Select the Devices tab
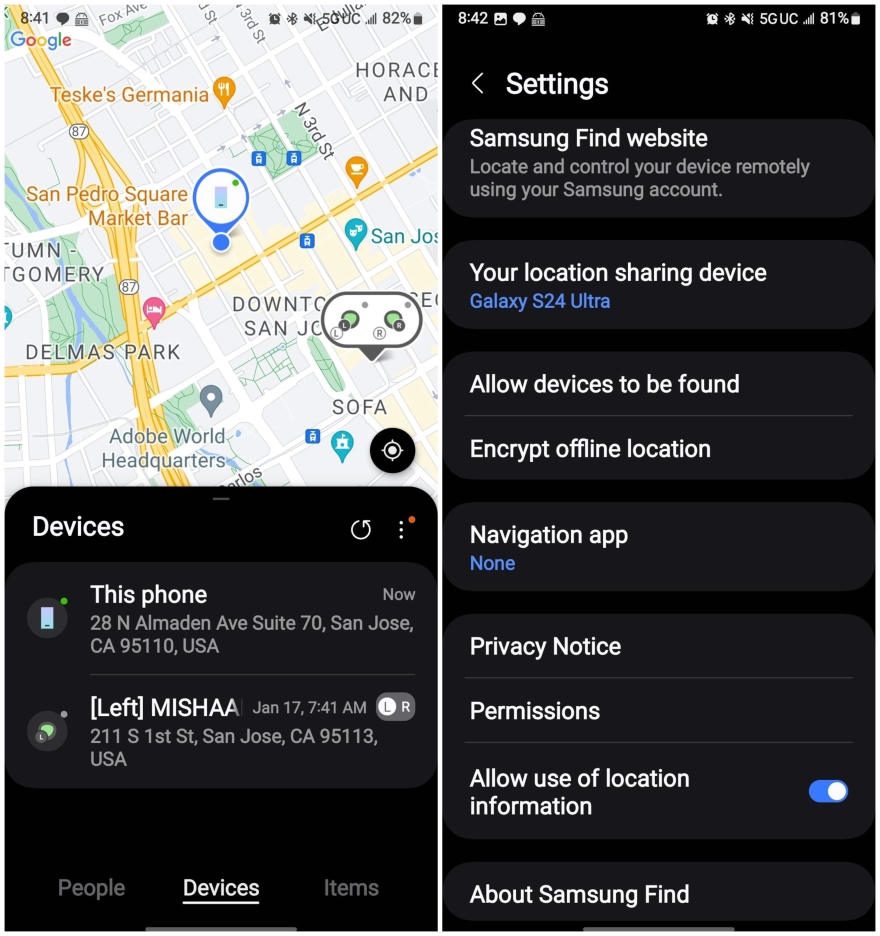The width and height of the screenshot is (880, 936). tap(220, 888)
